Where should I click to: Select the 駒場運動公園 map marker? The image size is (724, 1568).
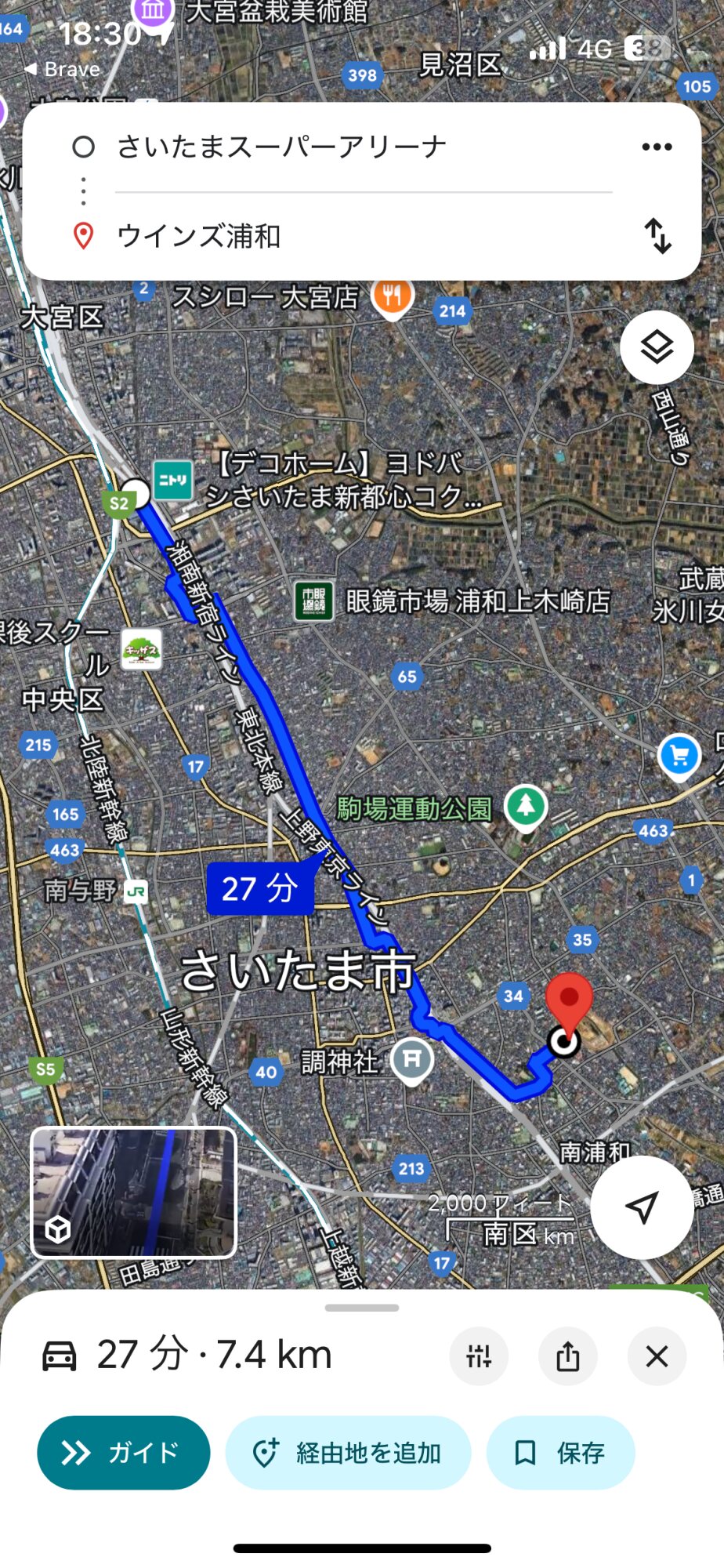tap(526, 808)
